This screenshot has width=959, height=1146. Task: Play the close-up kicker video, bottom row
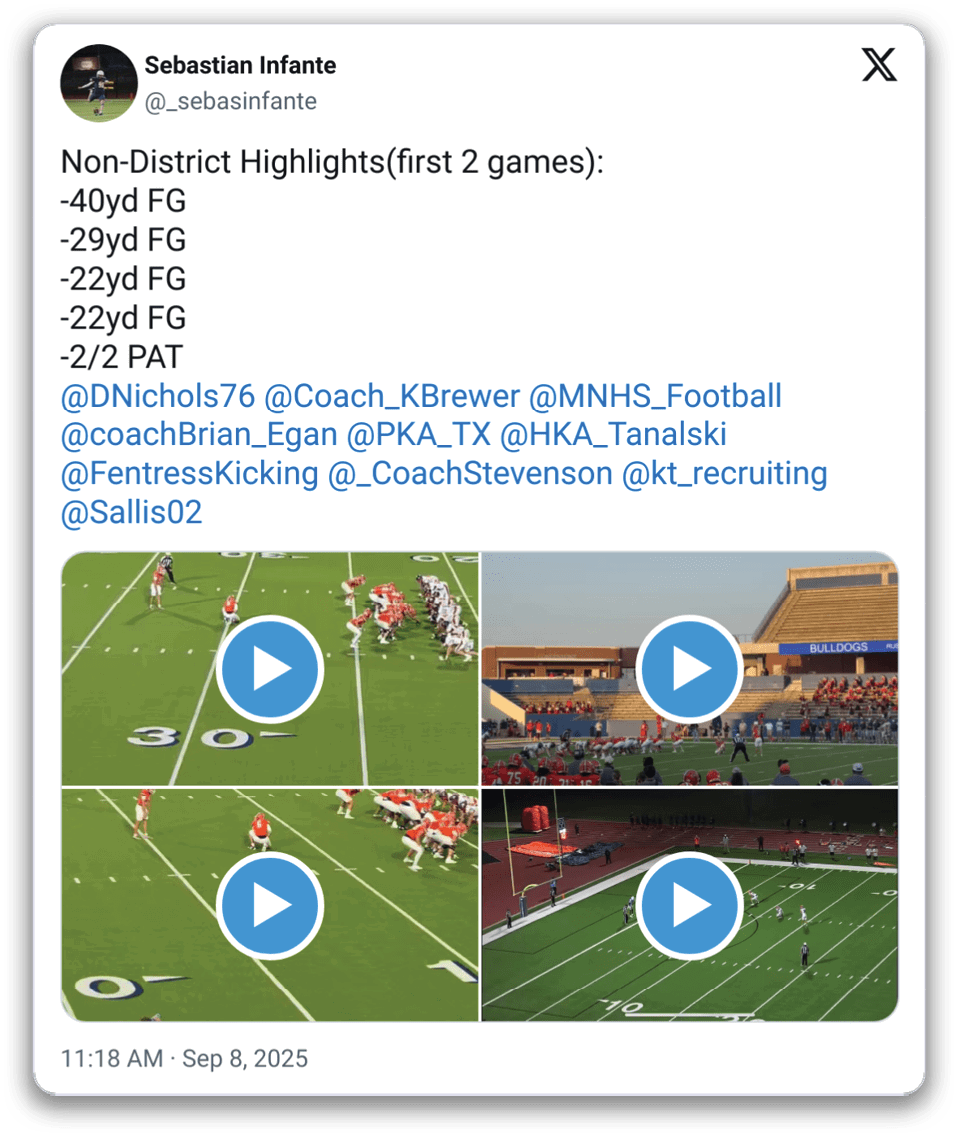click(270, 906)
